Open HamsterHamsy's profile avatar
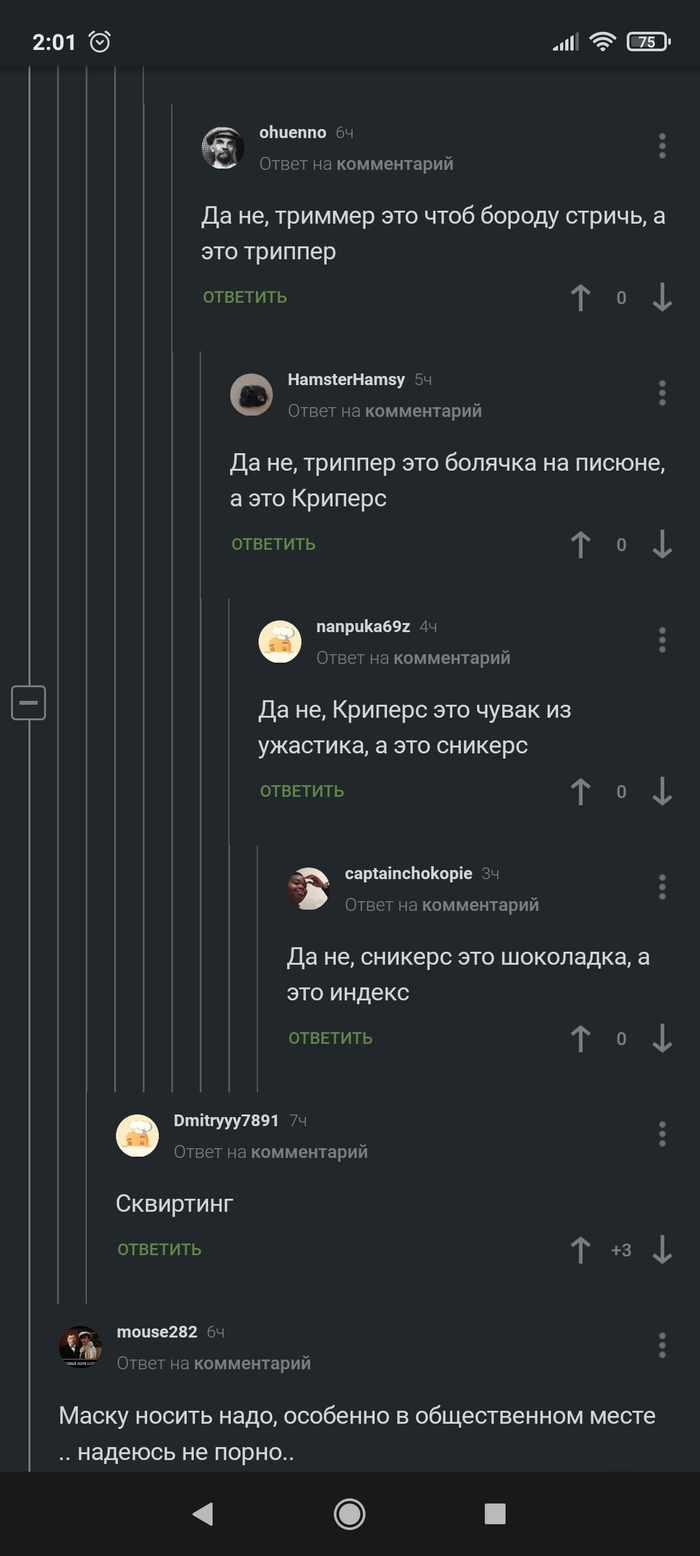Image resolution: width=700 pixels, height=1556 pixels. (x=251, y=394)
